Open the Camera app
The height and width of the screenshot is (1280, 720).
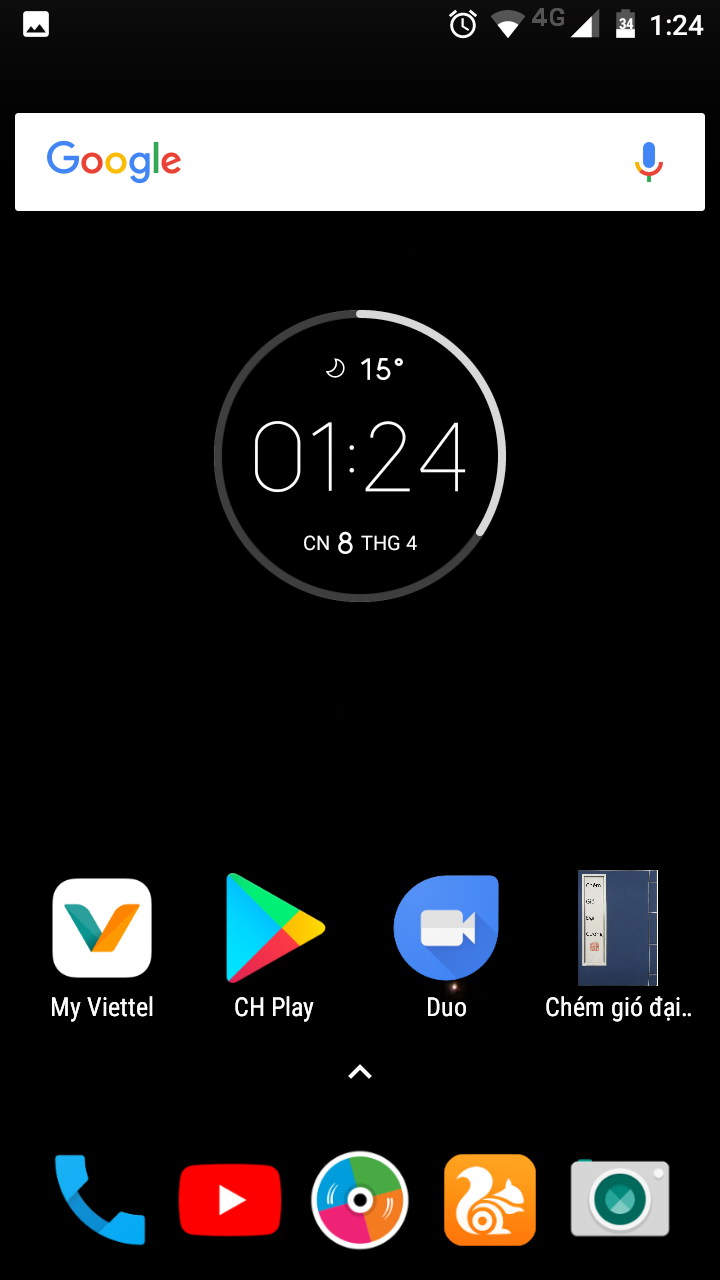[x=620, y=1199]
